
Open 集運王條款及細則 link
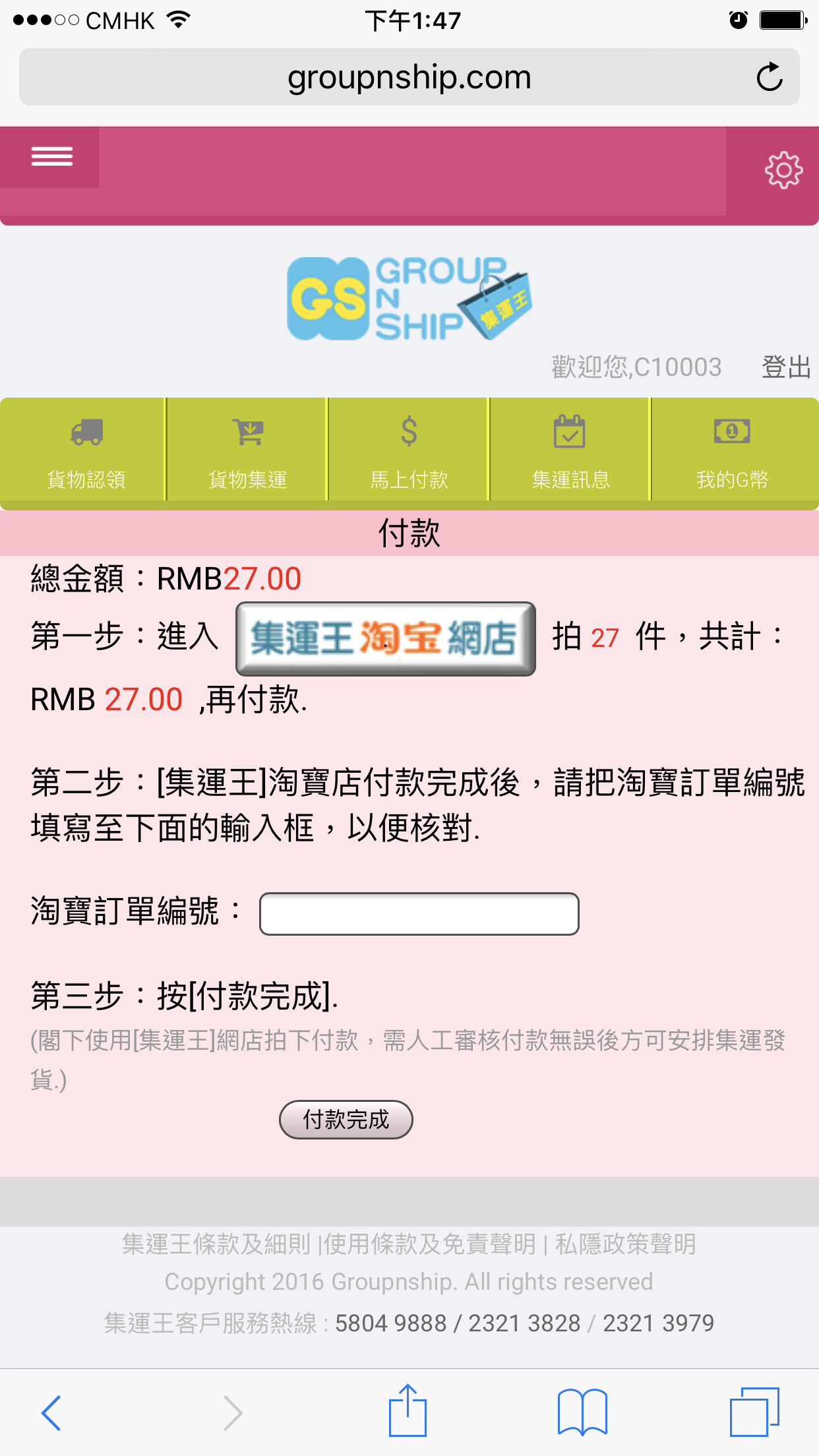[x=216, y=1244]
